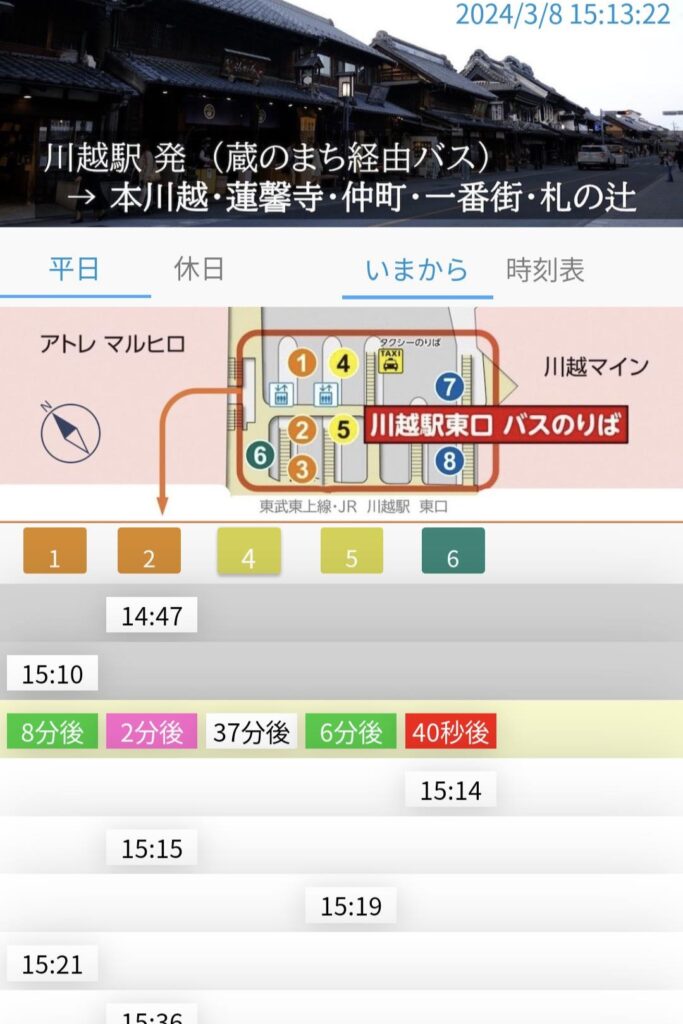Select bus stop 1 button

pyautogui.click(x=55, y=551)
